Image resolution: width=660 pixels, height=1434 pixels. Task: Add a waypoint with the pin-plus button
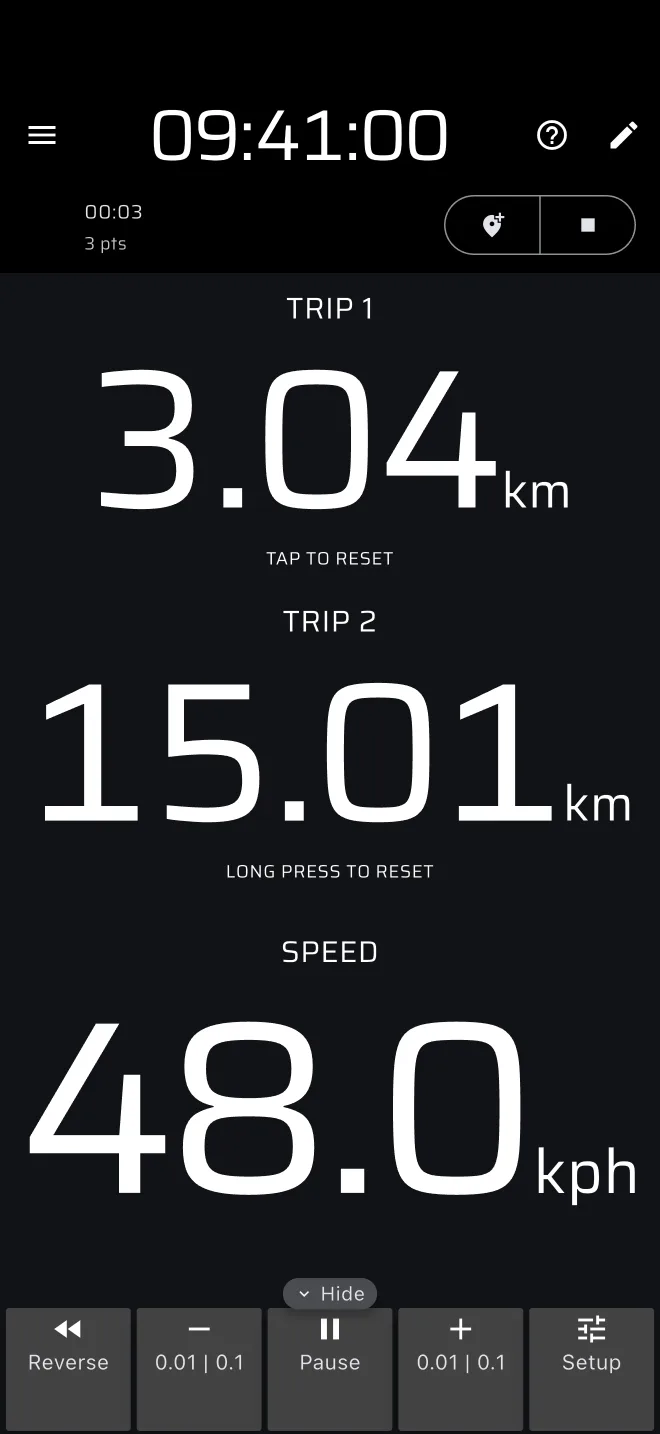coord(492,225)
